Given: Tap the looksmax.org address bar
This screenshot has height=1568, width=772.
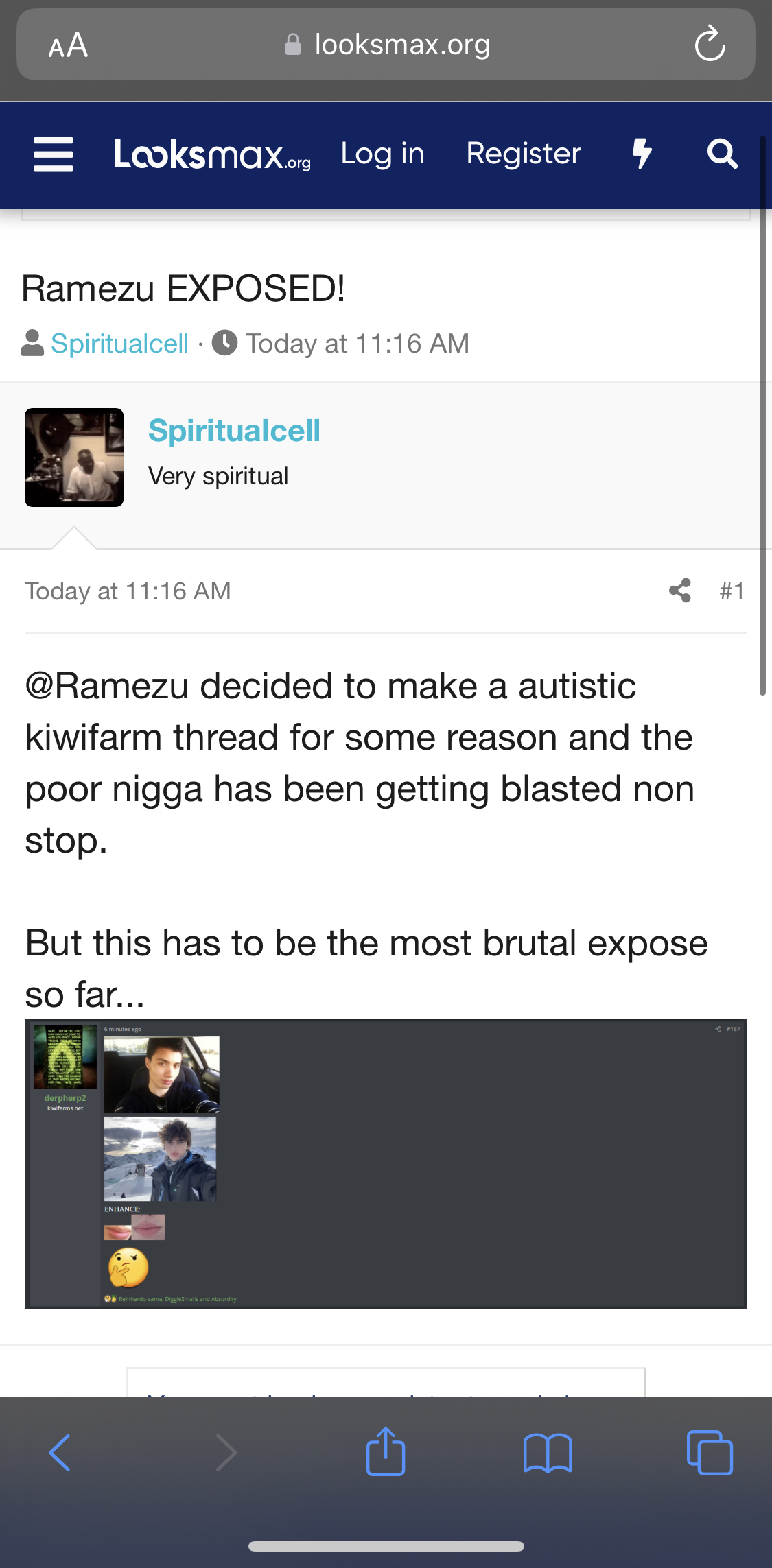Looking at the screenshot, I should point(388,45).
